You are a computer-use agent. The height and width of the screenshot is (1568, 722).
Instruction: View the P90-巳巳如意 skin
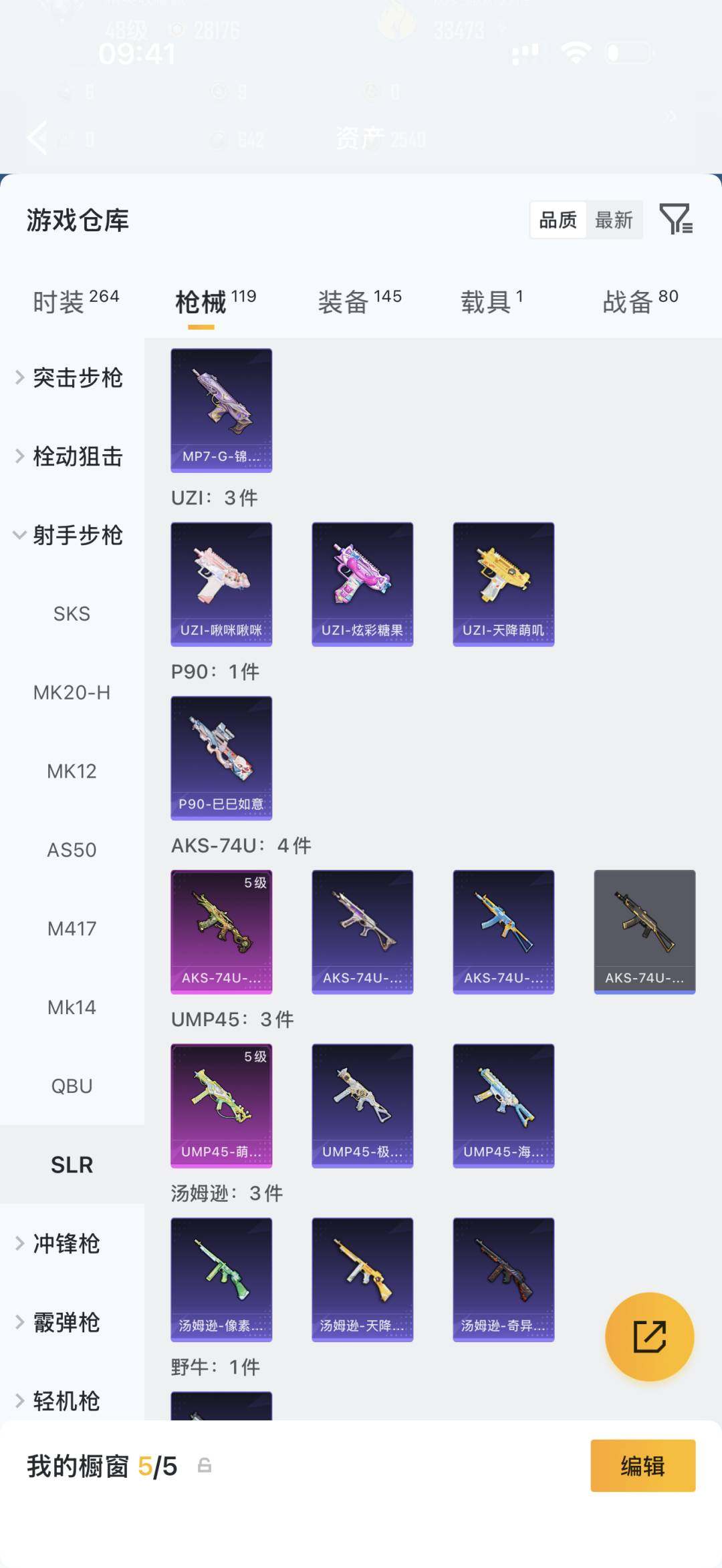(x=221, y=758)
